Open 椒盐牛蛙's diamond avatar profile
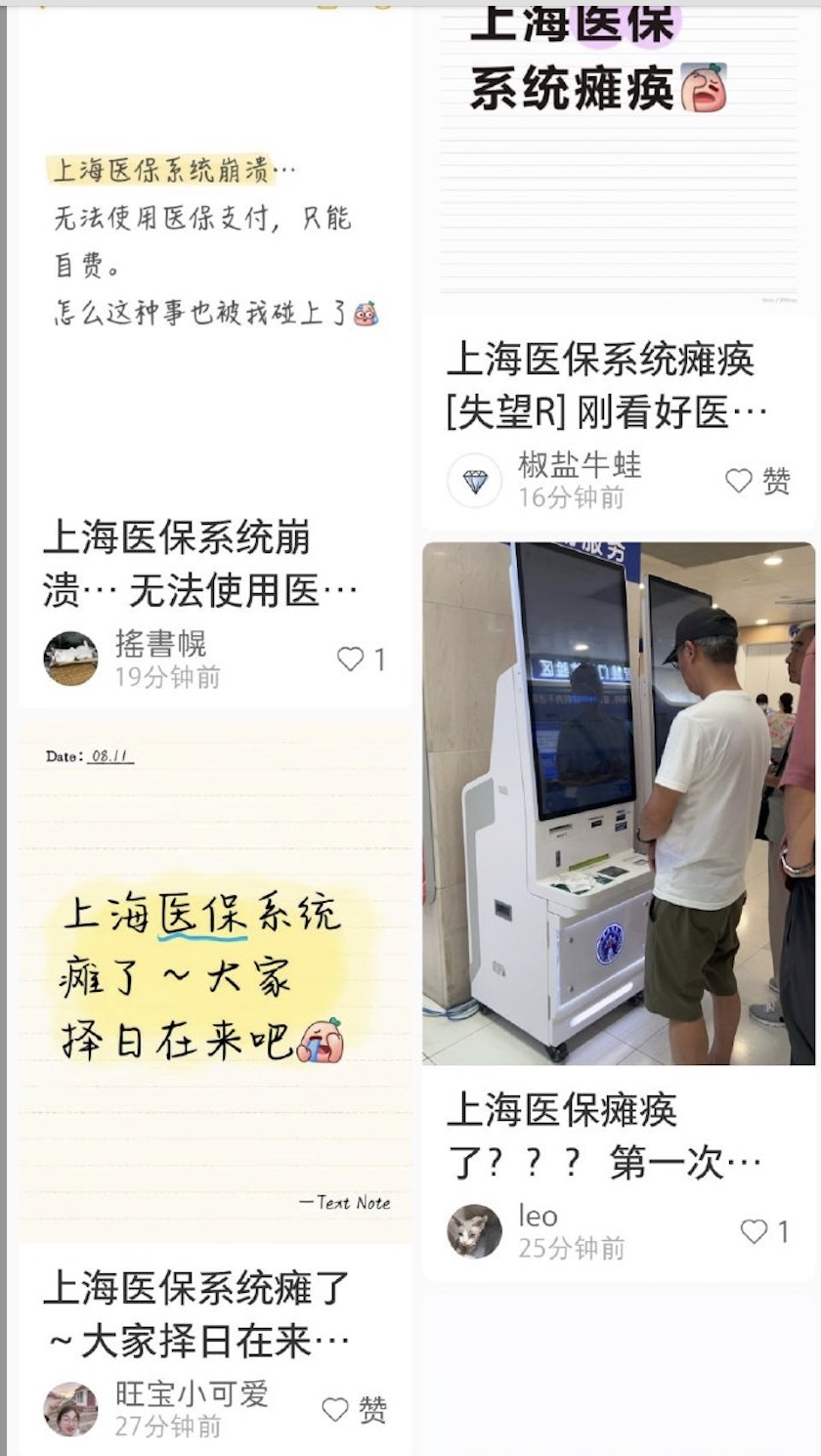This screenshot has height=1456, width=821. [x=474, y=481]
